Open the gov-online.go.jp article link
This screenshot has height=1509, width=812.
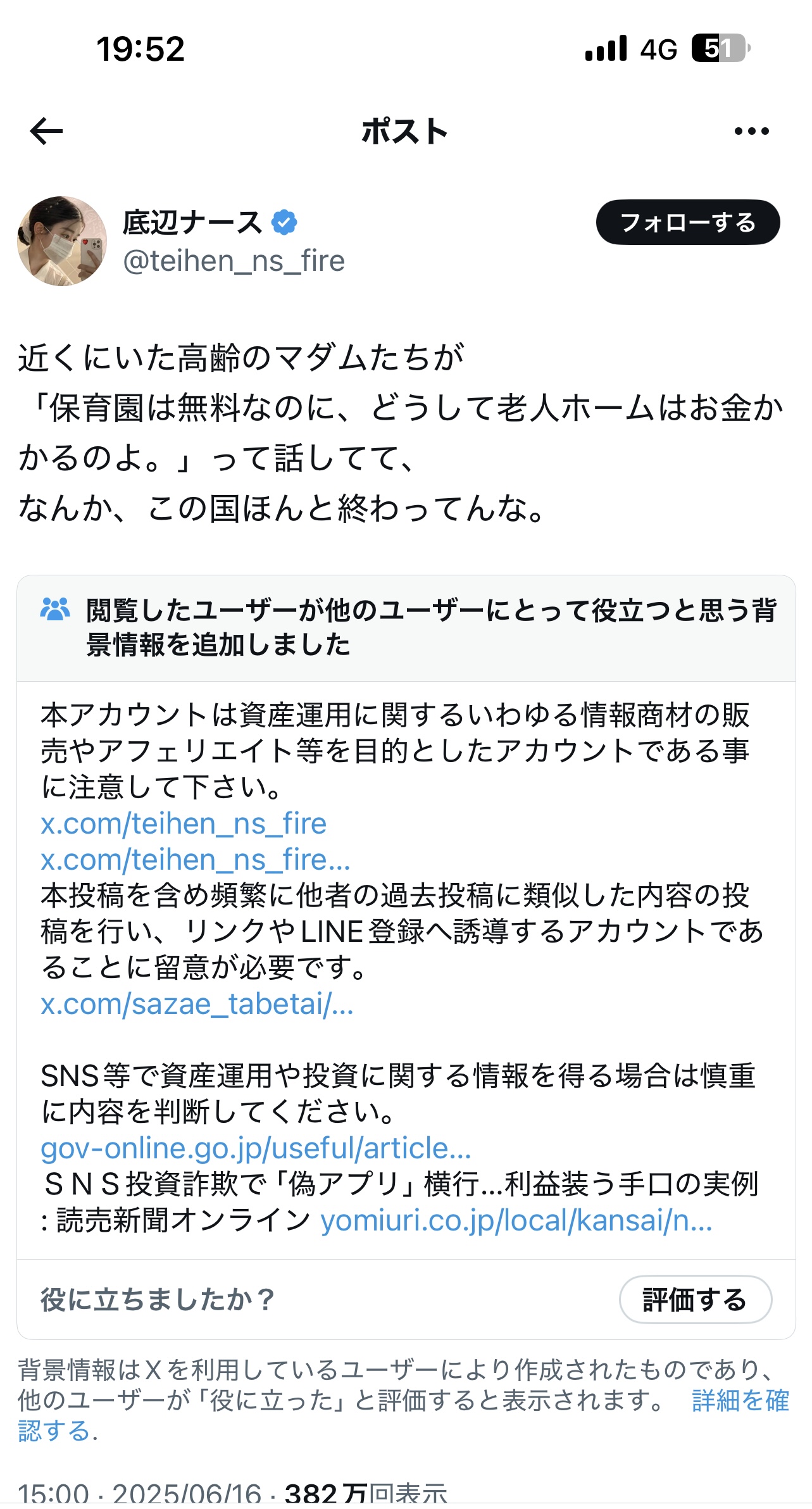pyautogui.click(x=256, y=1148)
